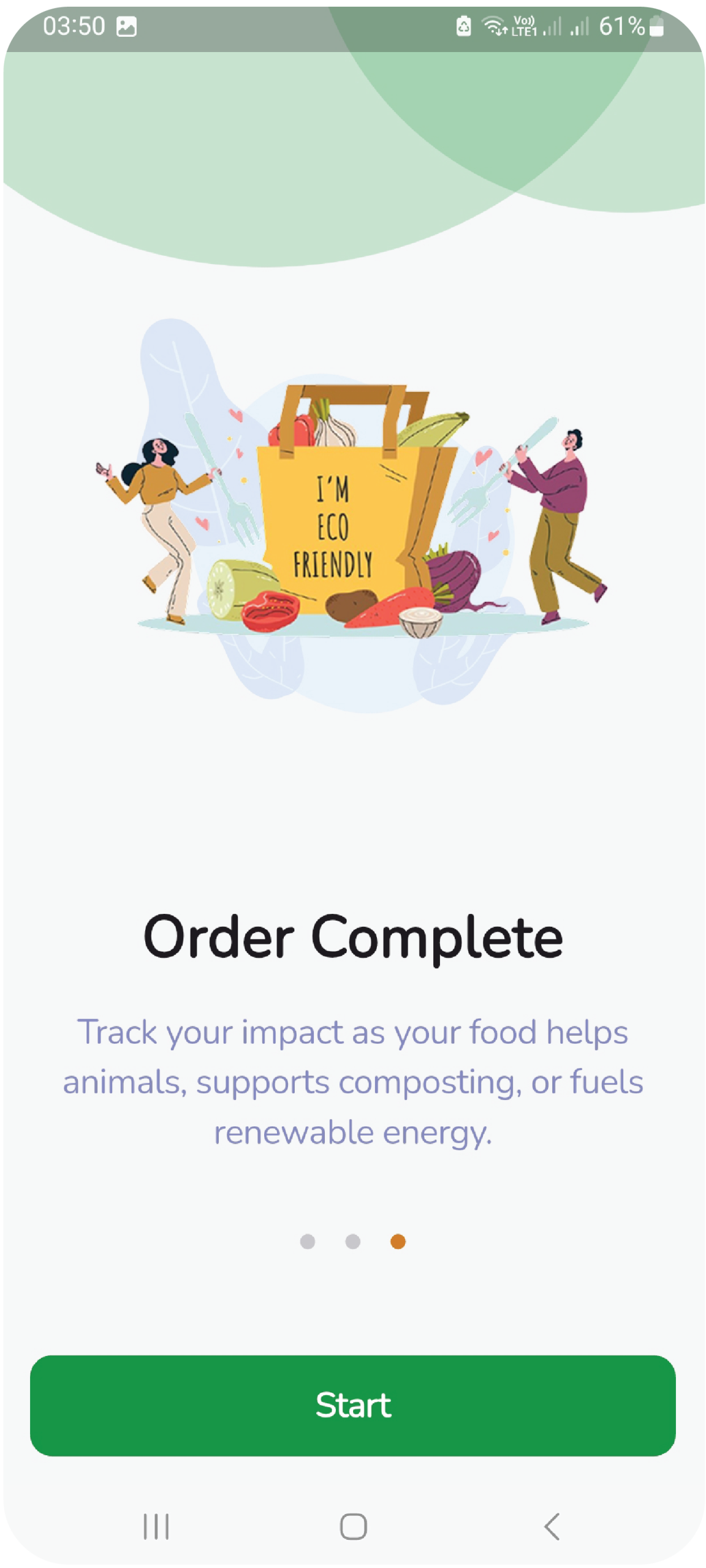706x1568 pixels.
Task: Open recent apps from the navigation bar
Action: [156, 1526]
